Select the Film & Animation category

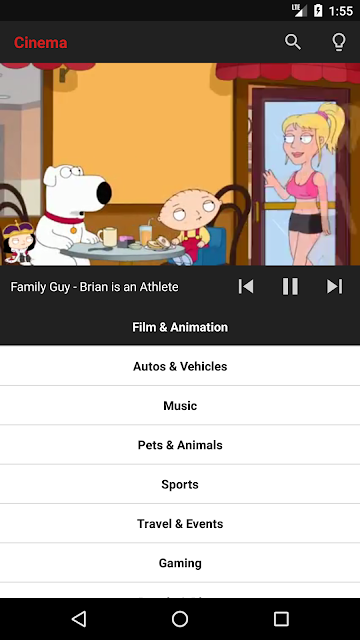(x=180, y=327)
